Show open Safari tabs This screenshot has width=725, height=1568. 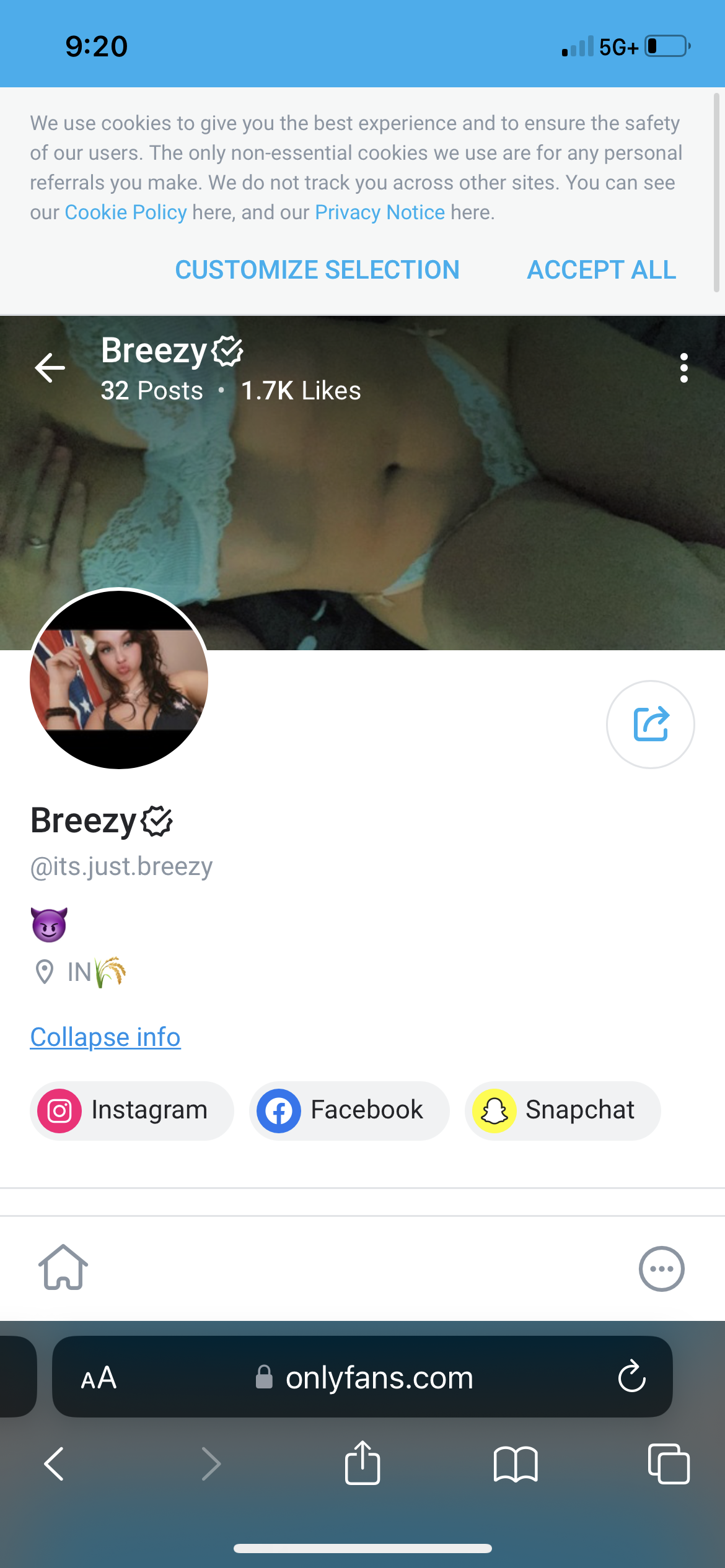point(668,1464)
